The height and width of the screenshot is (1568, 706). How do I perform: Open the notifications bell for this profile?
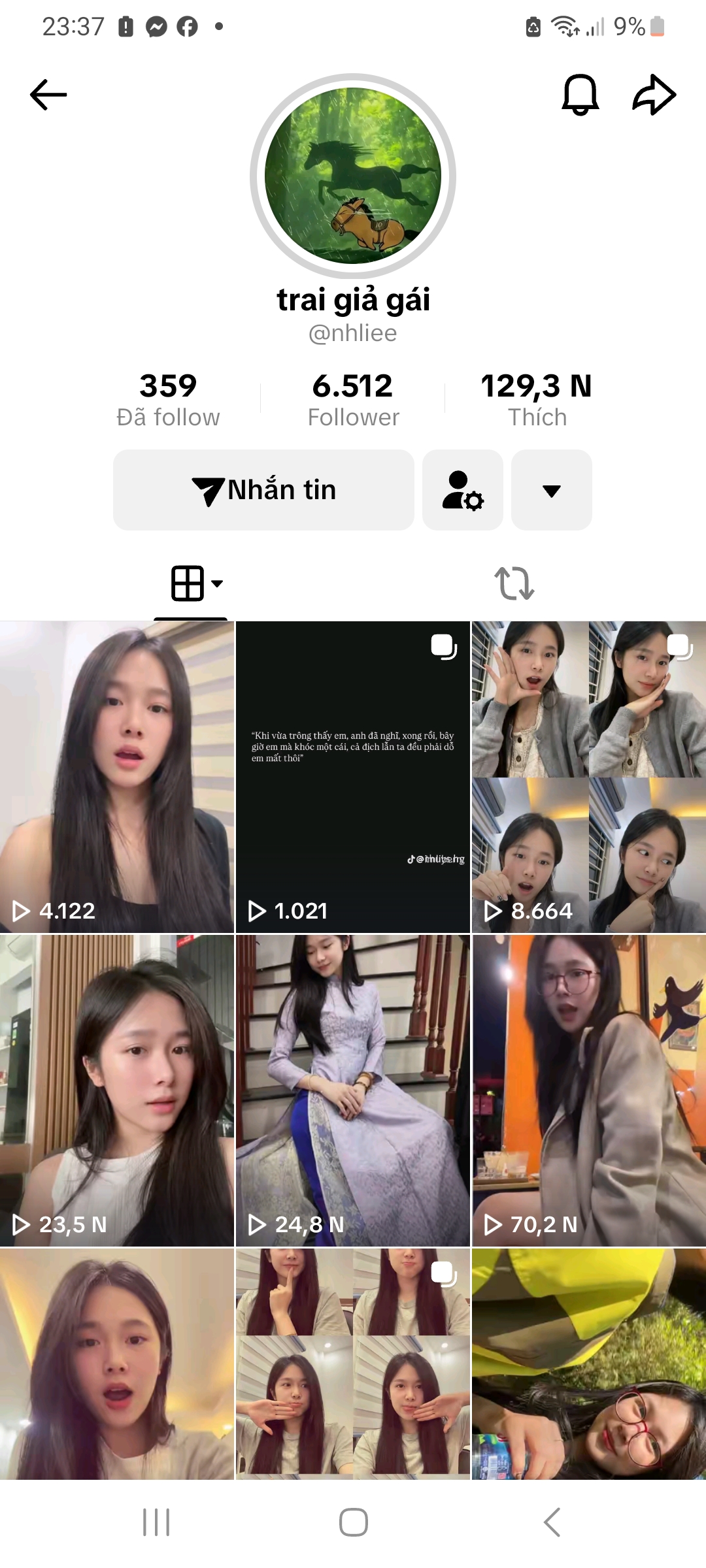coord(580,95)
